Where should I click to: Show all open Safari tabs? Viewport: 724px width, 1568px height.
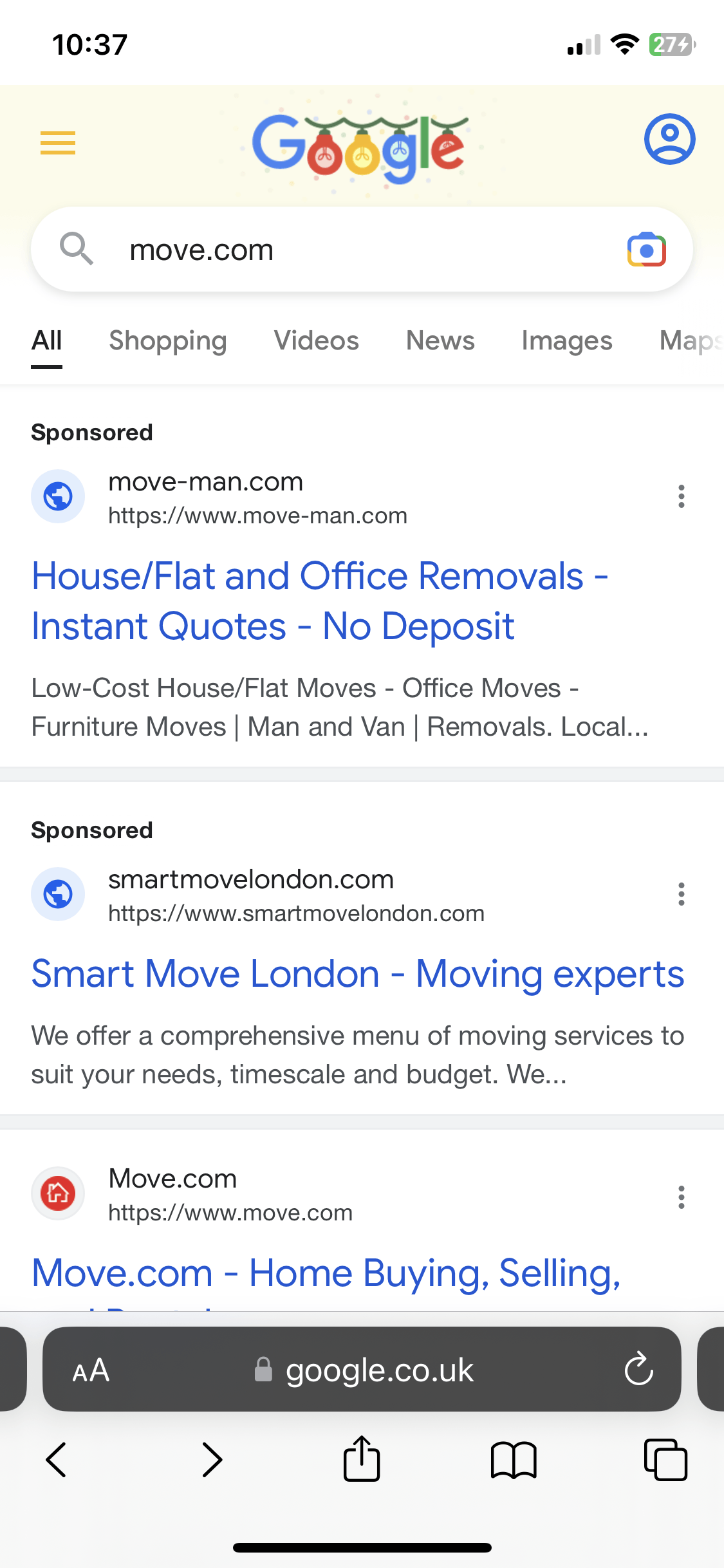click(x=665, y=1459)
